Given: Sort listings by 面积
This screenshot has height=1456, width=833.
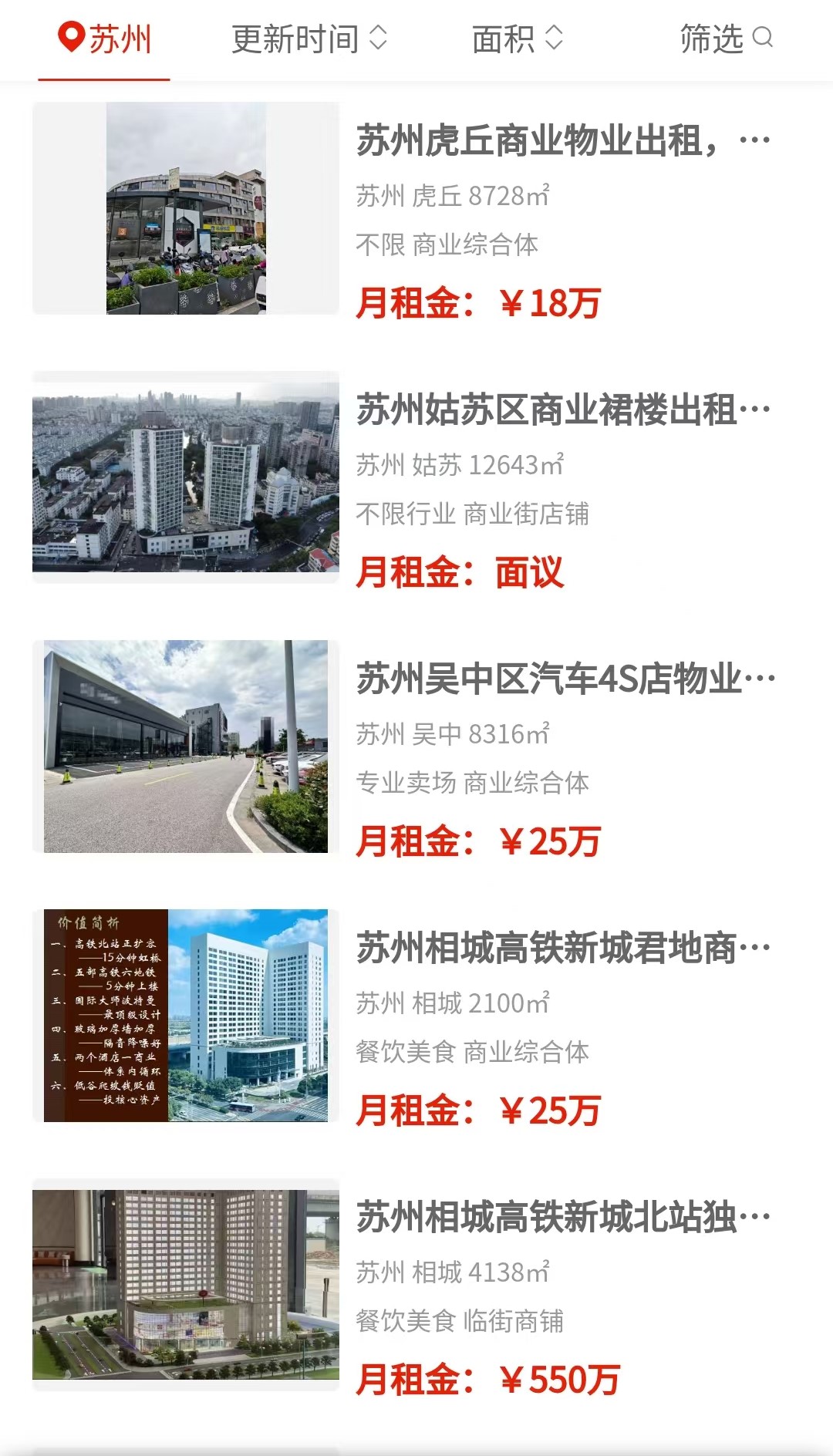Looking at the screenshot, I should pyautogui.click(x=518, y=39).
